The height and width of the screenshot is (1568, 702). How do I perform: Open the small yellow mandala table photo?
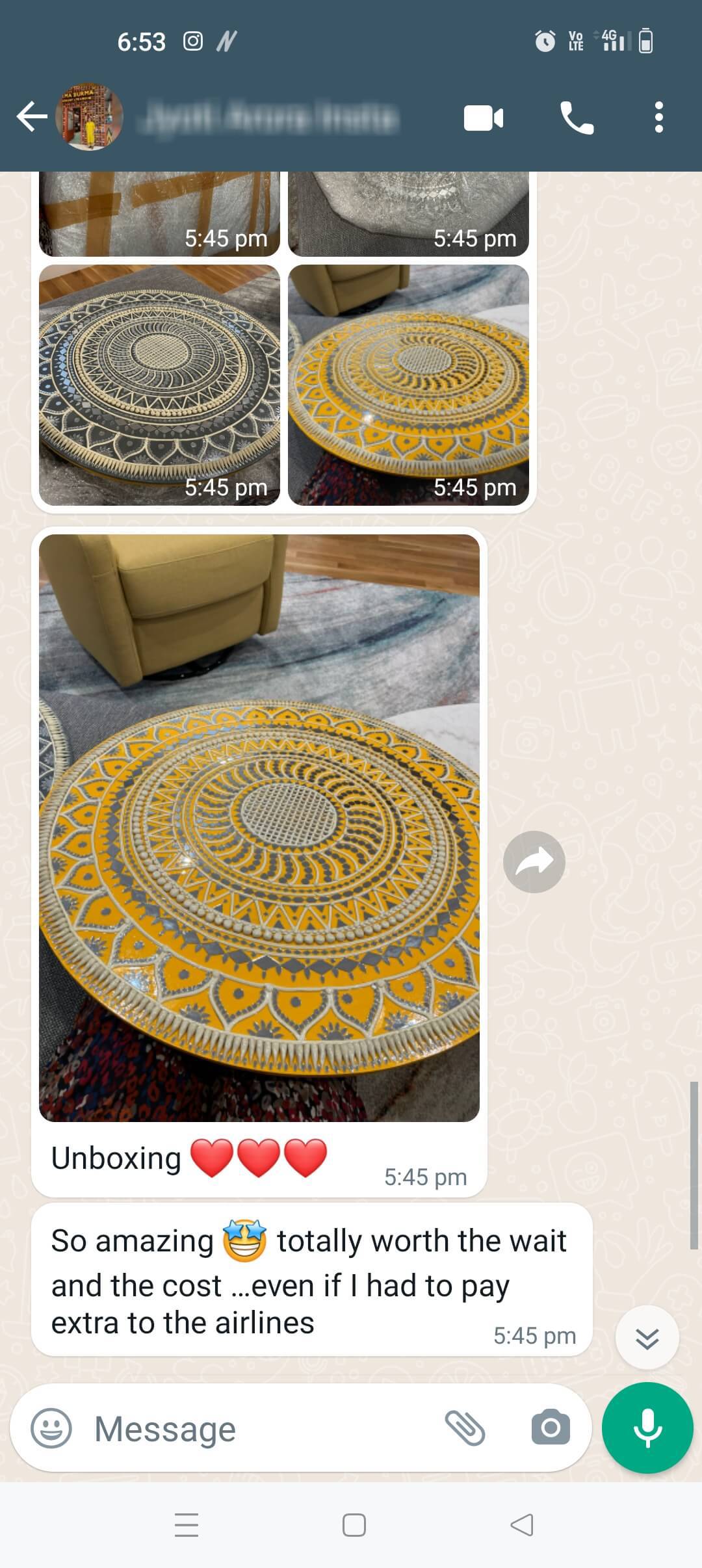pyautogui.click(x=408, y=385)
